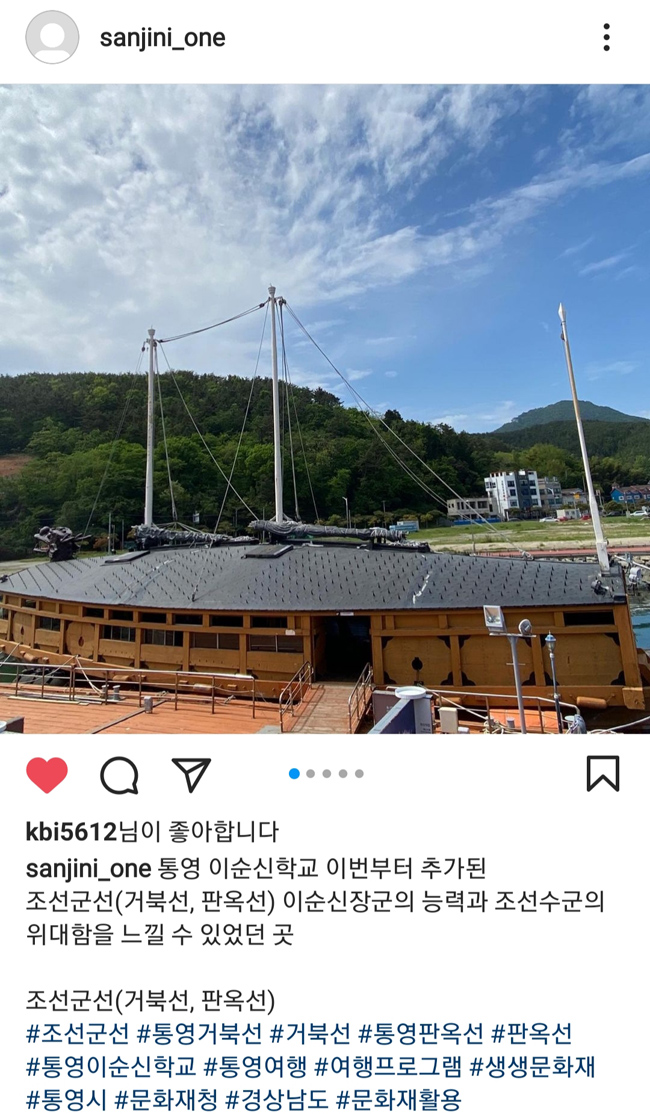Unlike the post via heart icon

coord(46,775)
